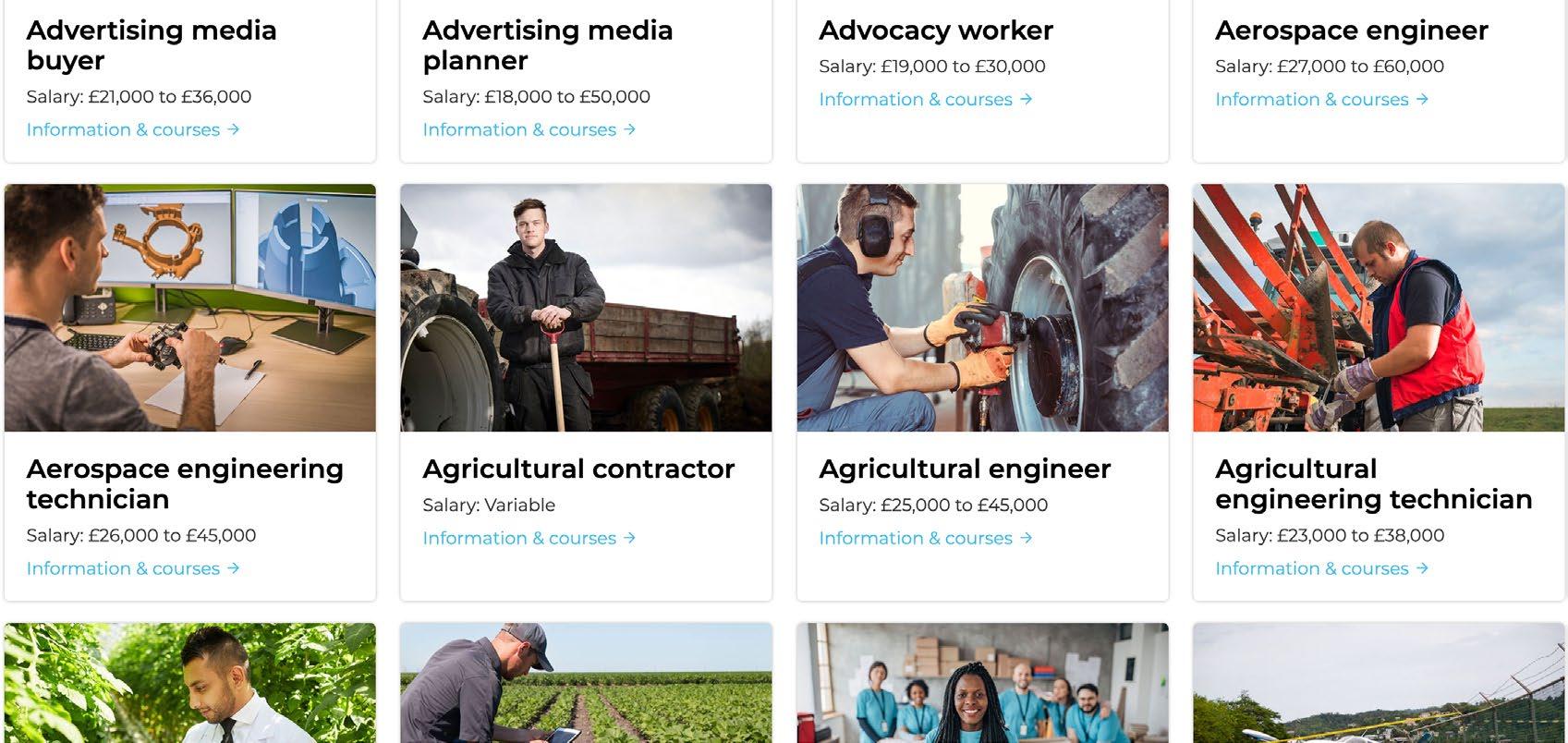
Task: Open the Agricultural engineering technician card photo
Action: (x=1379, y=308)
